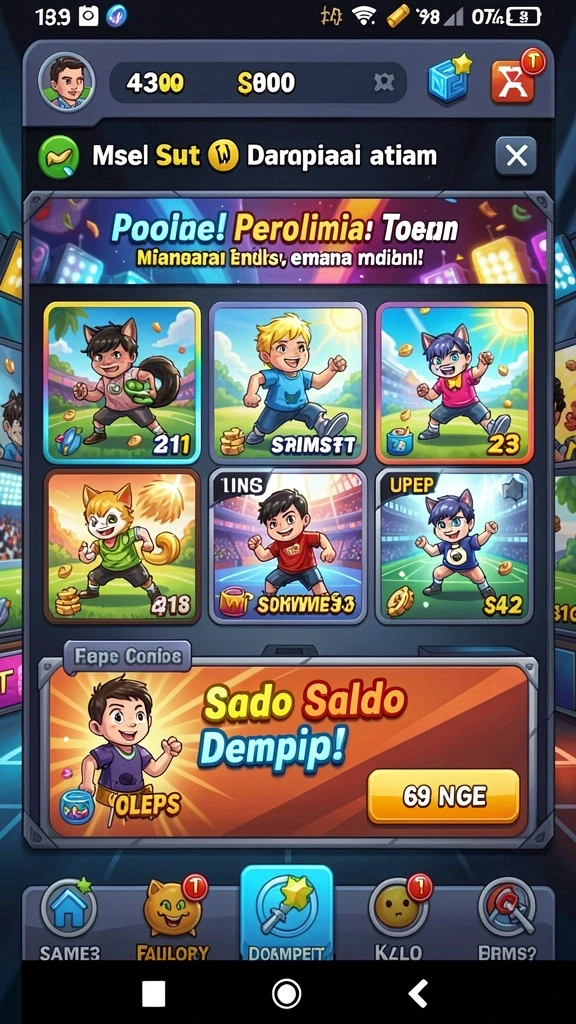This screenshot has height=1024, width=576.
Task: Open the character card numbered 211
Action: coord(122,382)
